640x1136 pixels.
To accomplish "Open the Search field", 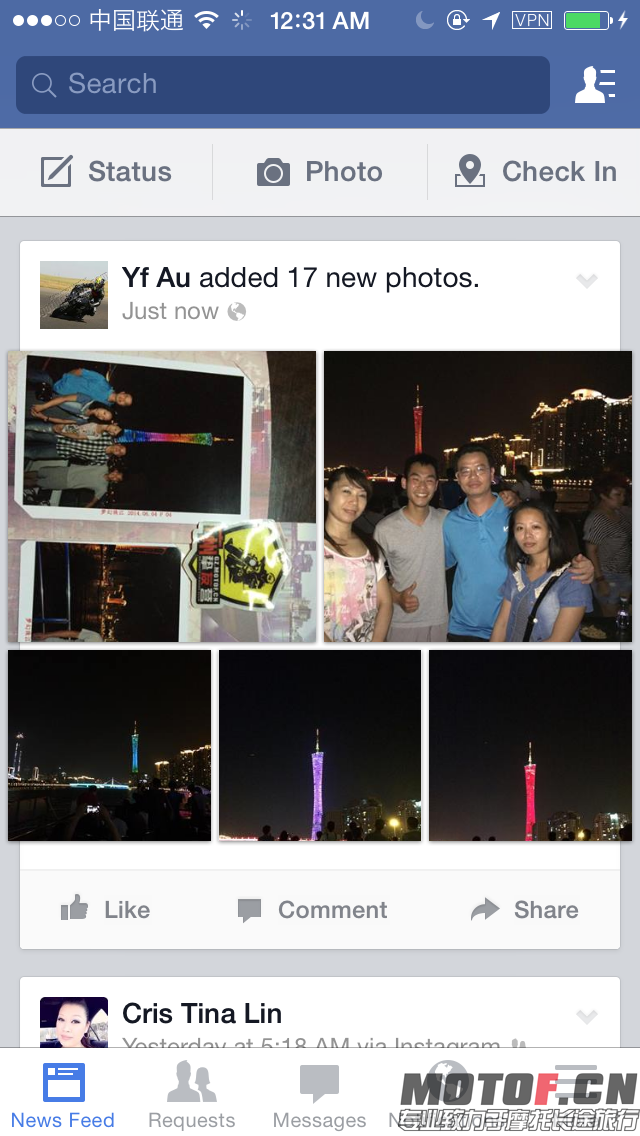I will tap(282, 85).
